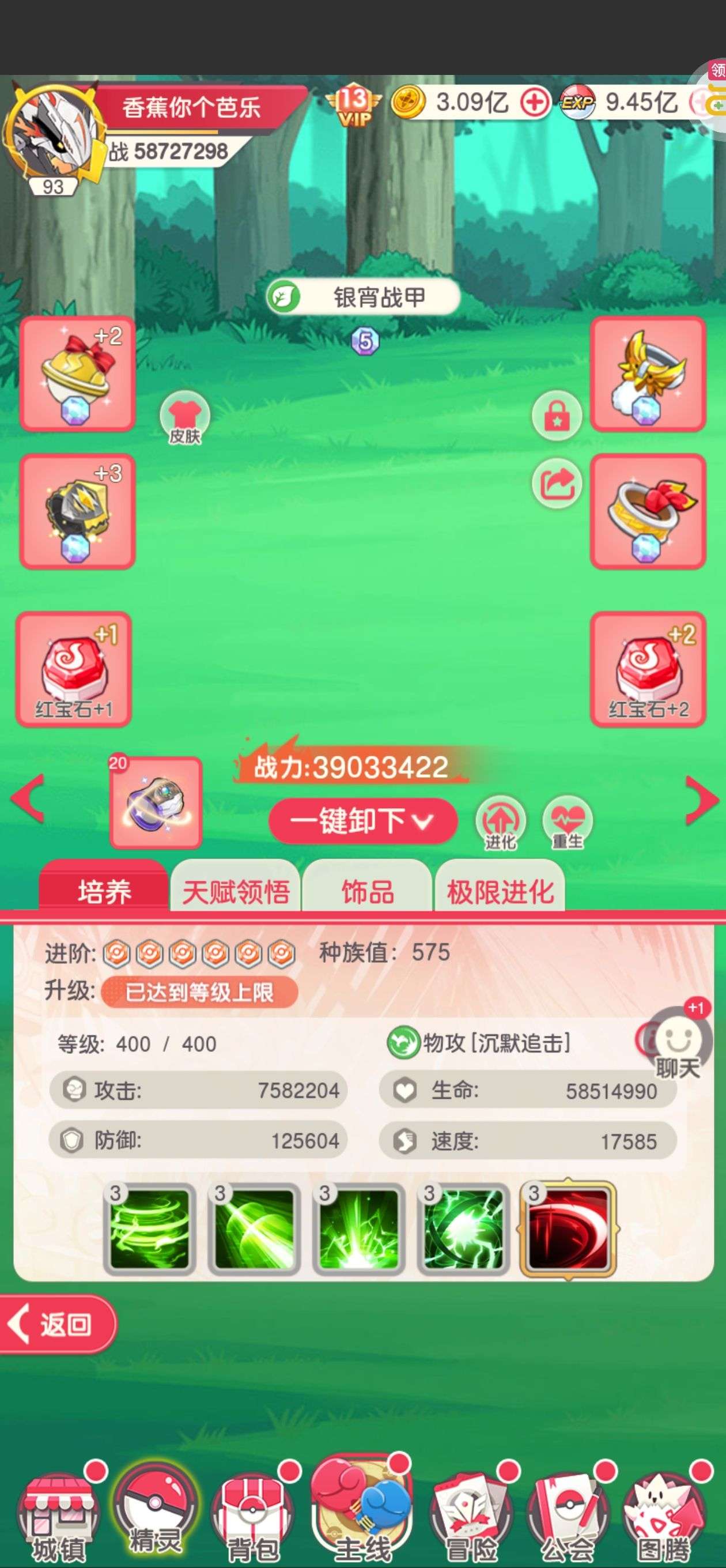Tap 一键卸下 to unequip all
This screenshot has height=1568, width=726.
[362, 821]
